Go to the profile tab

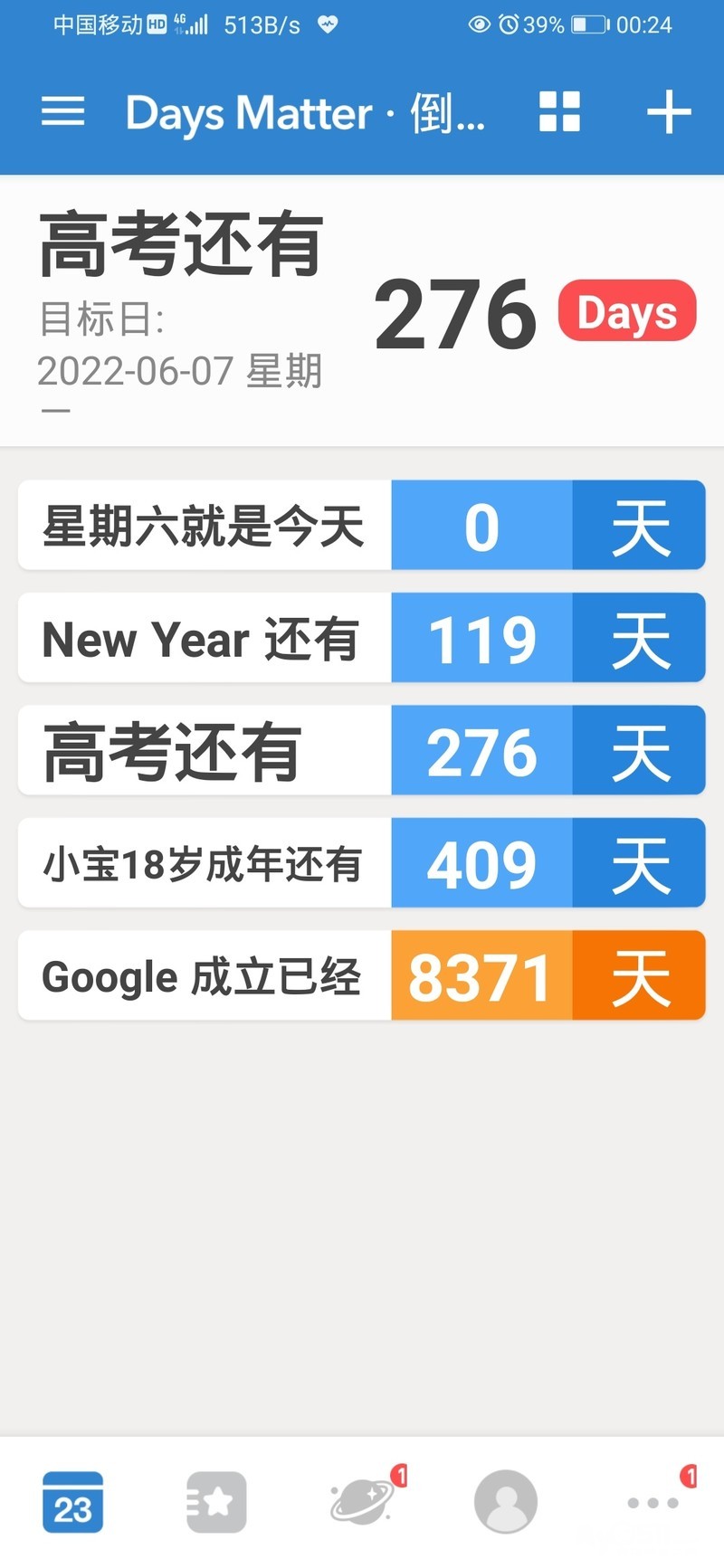click(x=506, y=1502)
